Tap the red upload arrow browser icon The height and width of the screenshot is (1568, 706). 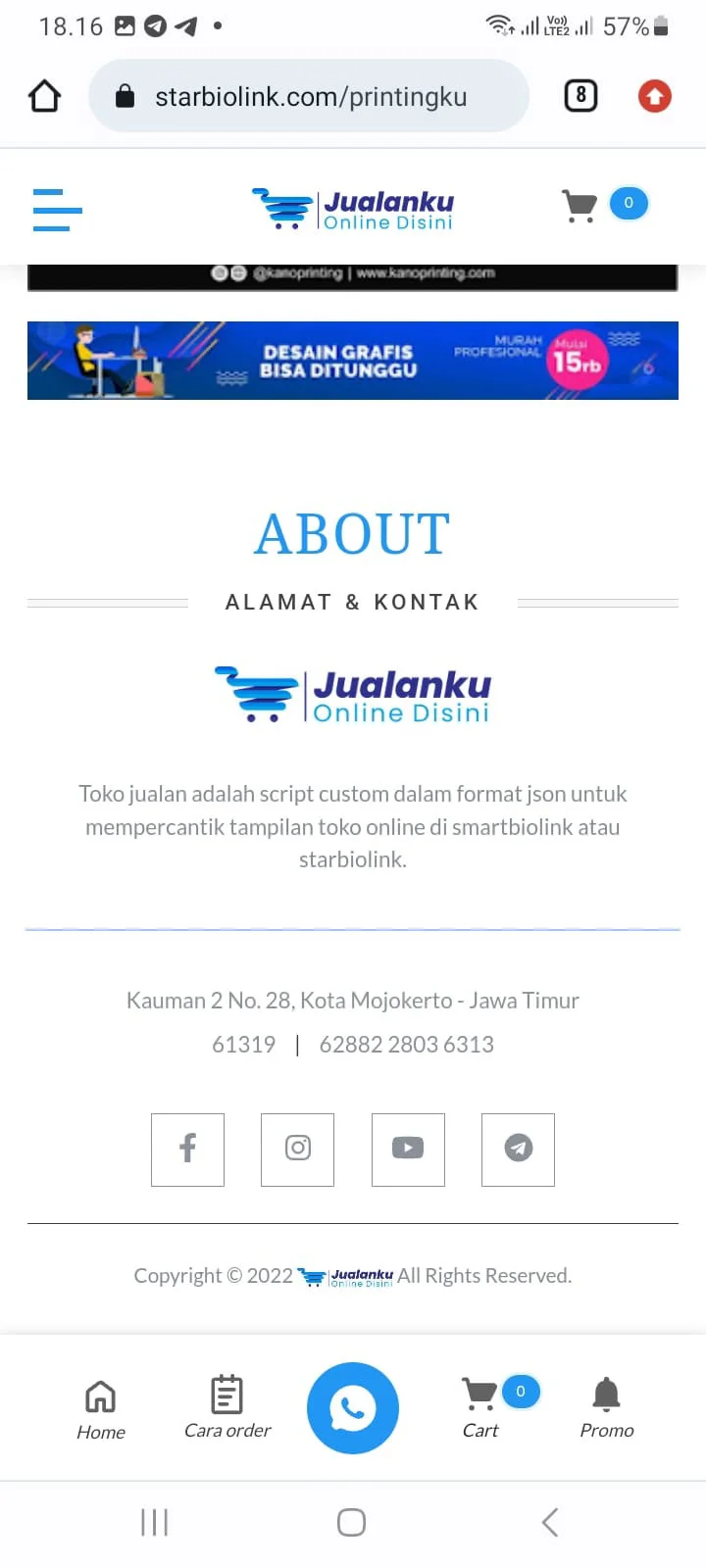click(x=655, y=96)
